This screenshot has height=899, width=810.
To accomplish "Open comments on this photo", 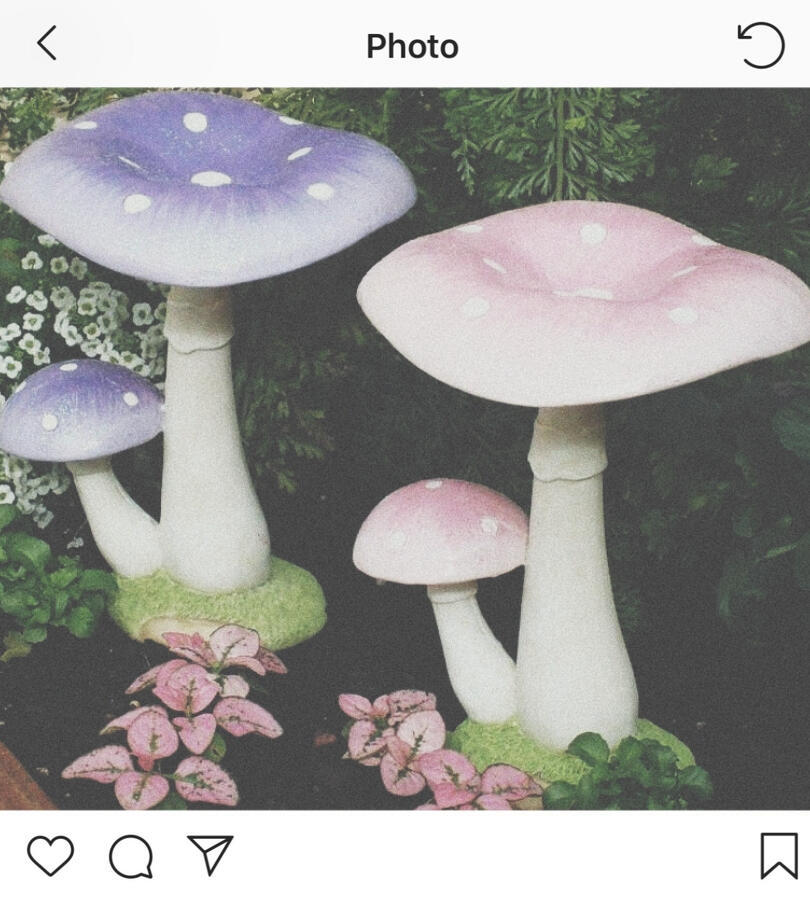I will click(131, 856).
